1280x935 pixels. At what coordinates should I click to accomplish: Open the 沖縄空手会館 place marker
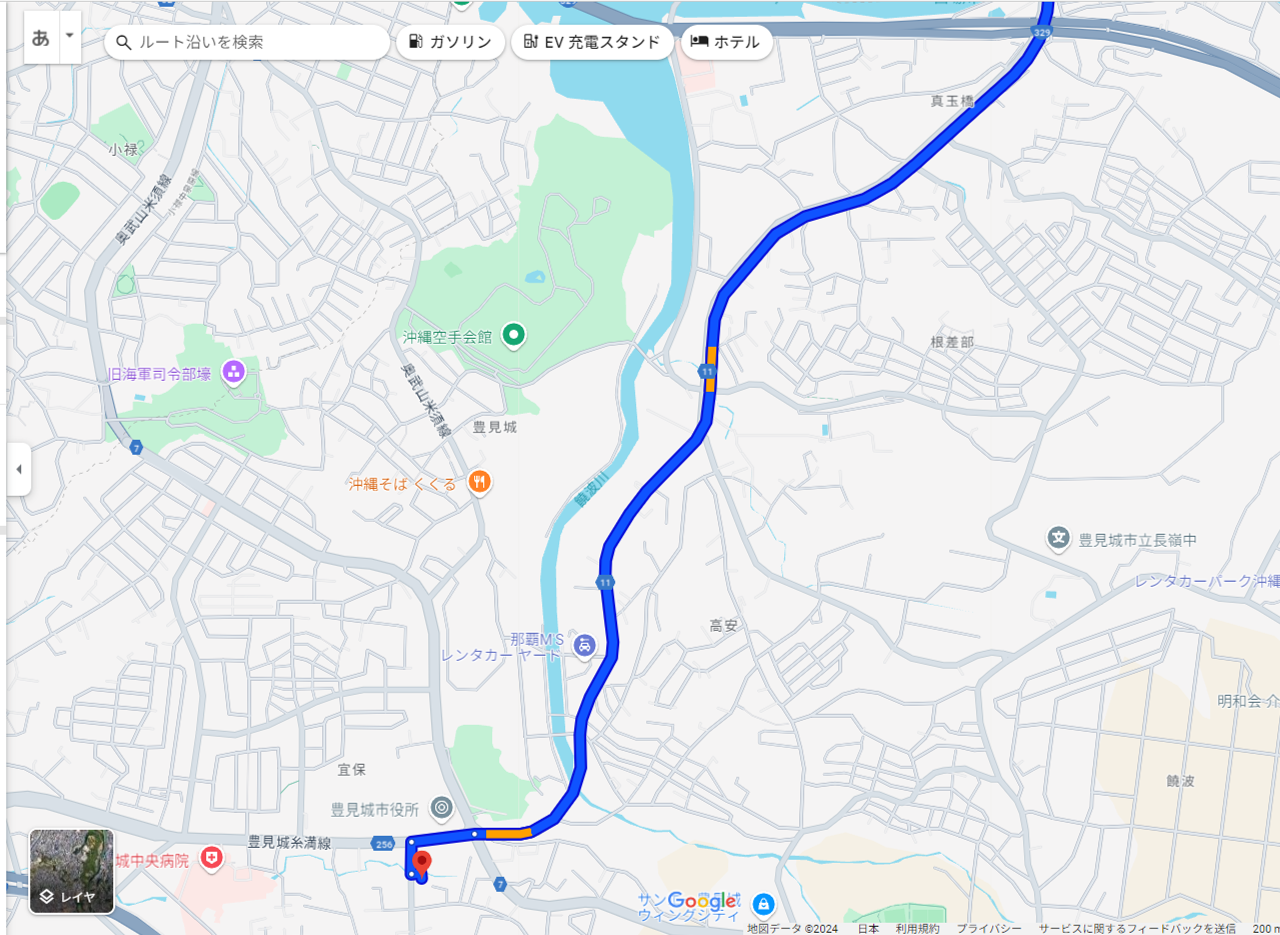pos(514,335)
